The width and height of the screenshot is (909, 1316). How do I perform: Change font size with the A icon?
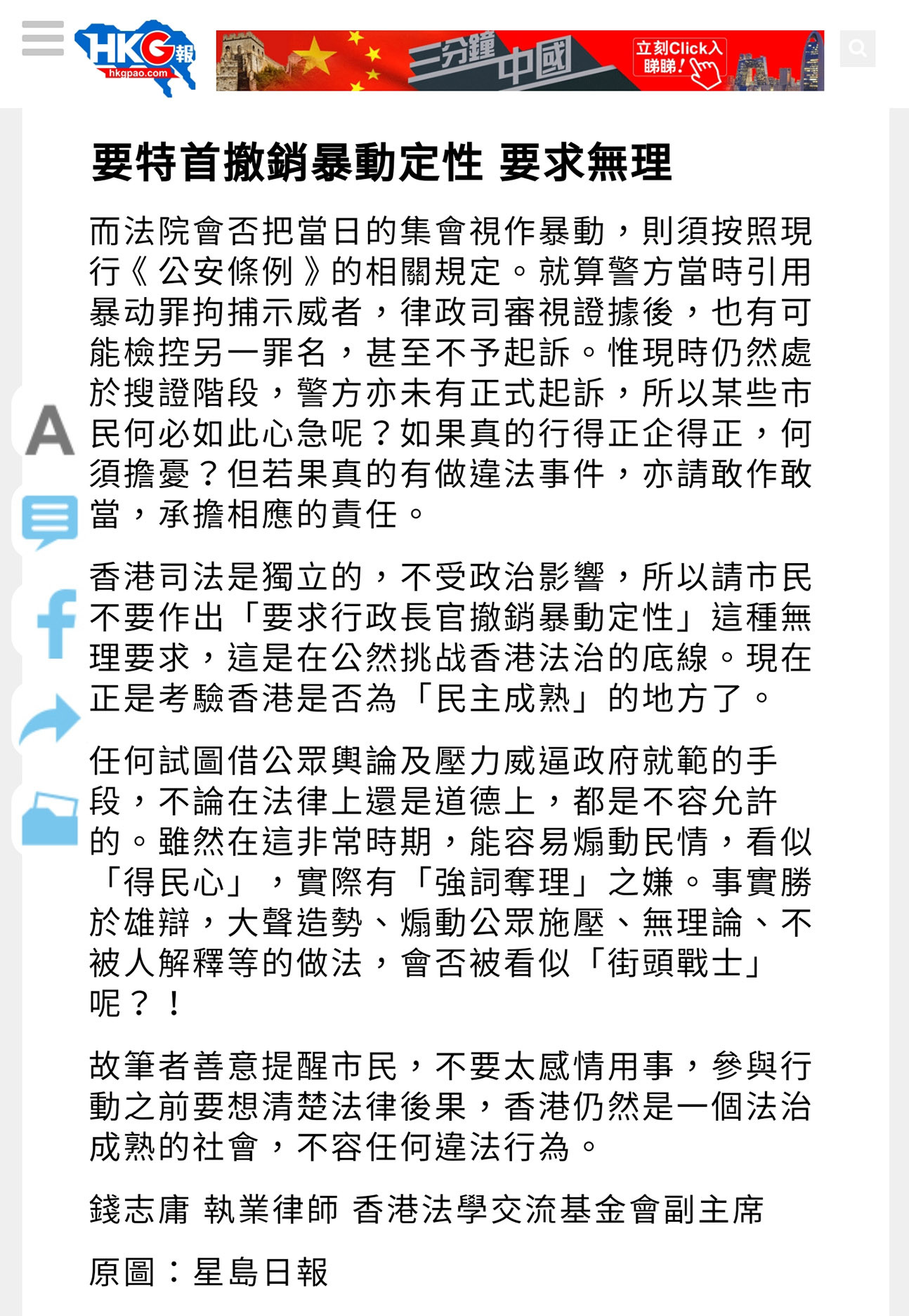[49, 430]
